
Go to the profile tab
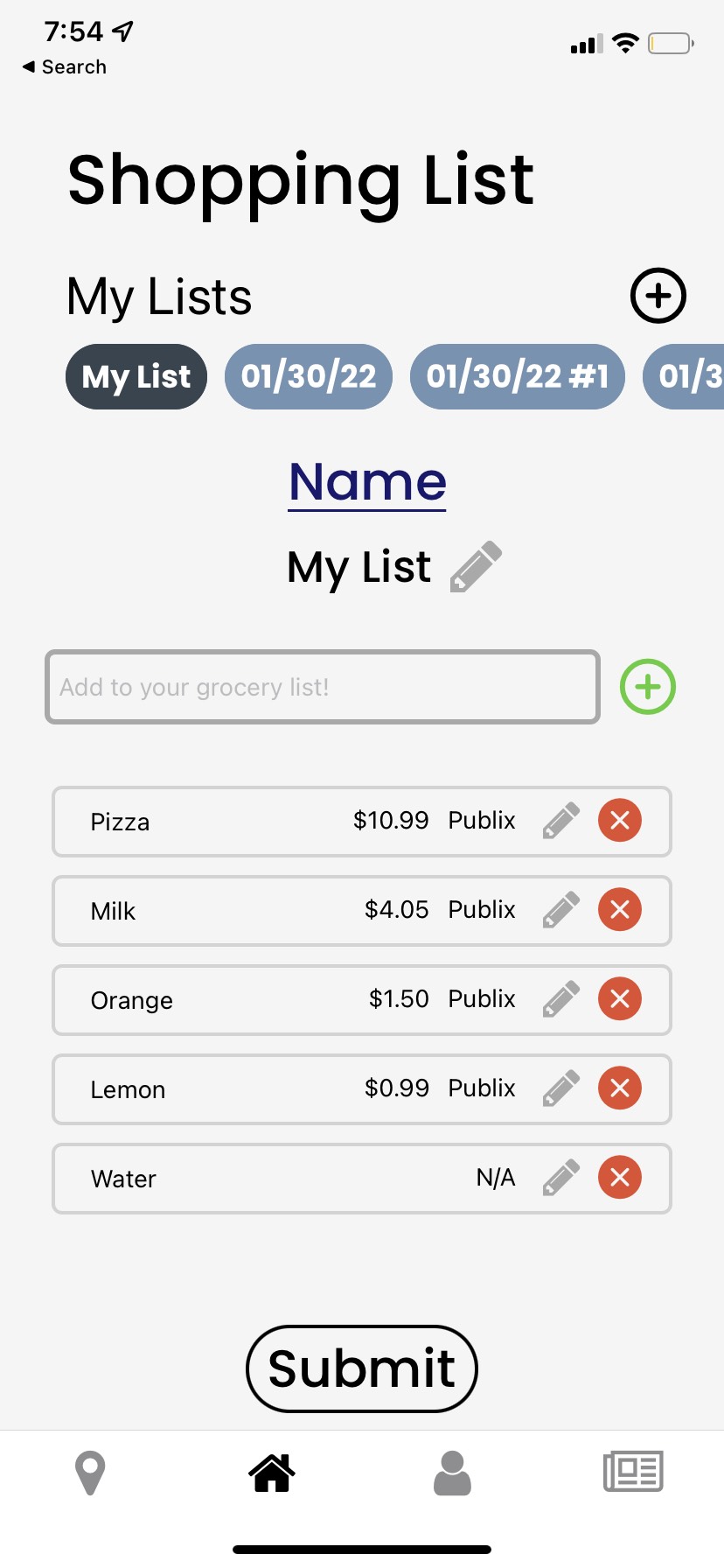pyautogui.click(x=453, y=1473)
